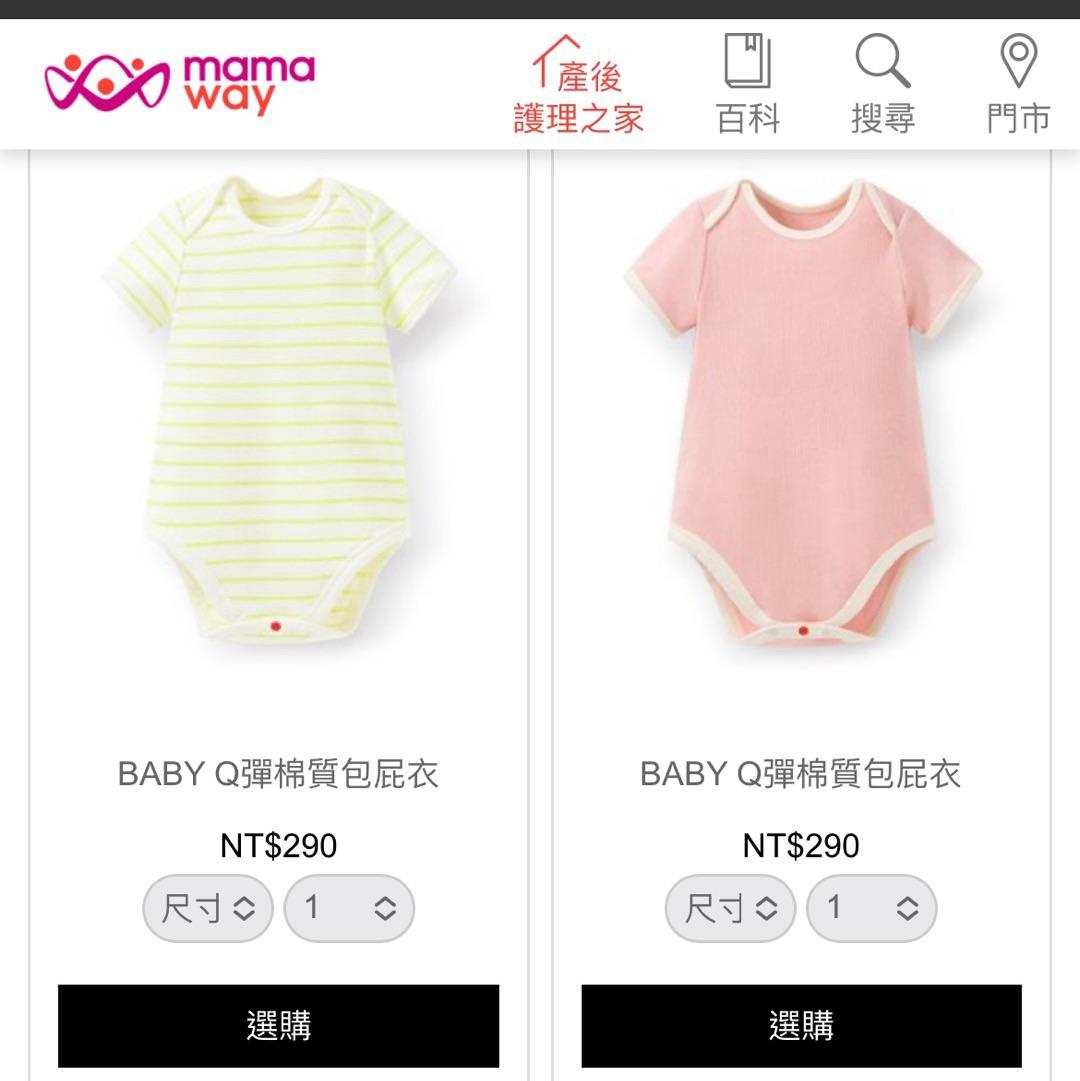Viewport: 1080px width, 1081px height.
Task: Tap 選購 for the striped bodysuit
Action: click(278, 1025)
